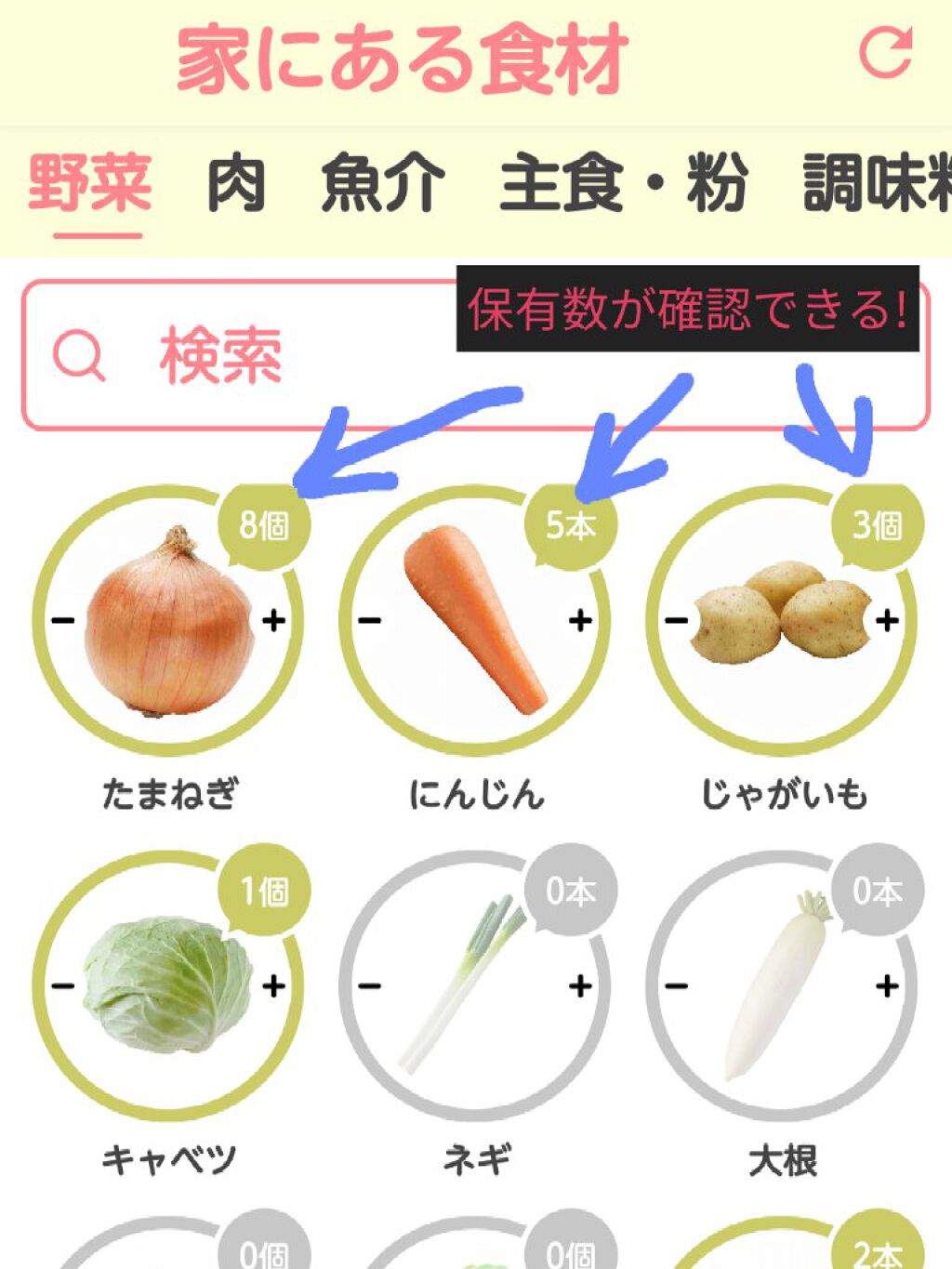This screenshot has width=952, height=1269.
Task: Switch to the 肉 tab
Action: 239,182
